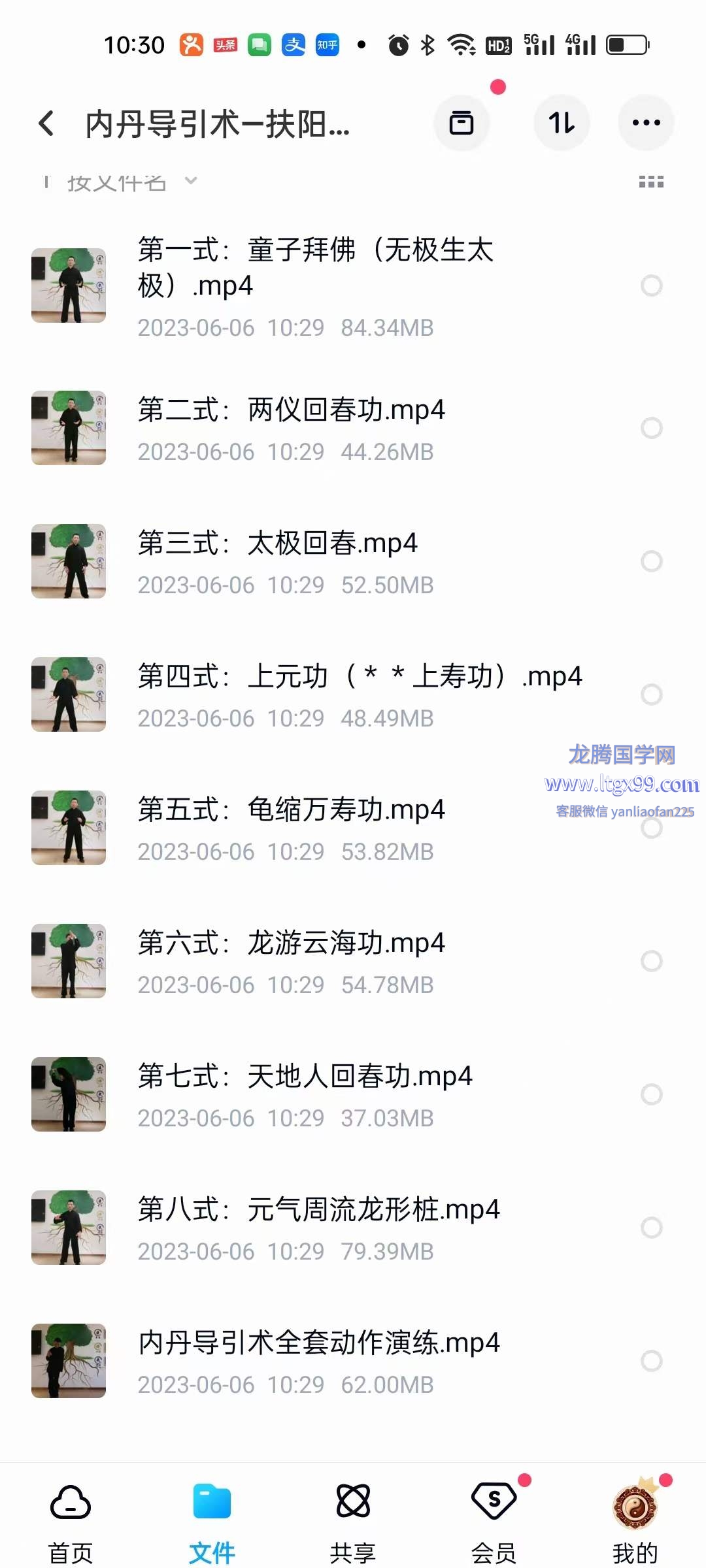Switch to the grid view layout

pos(651,182)
